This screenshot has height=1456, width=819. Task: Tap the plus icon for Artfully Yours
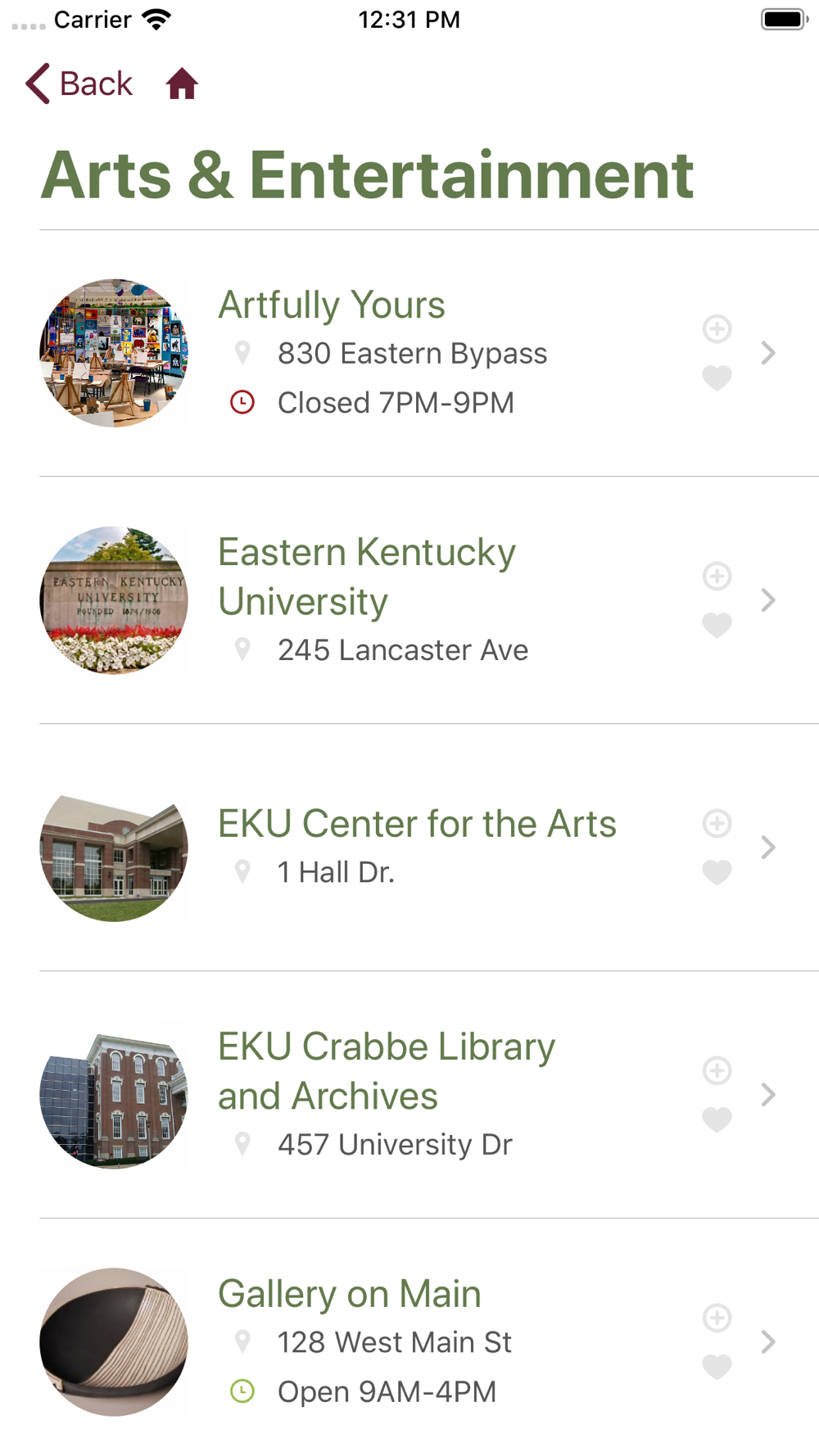pyautogui.click(x=717, y=329)
